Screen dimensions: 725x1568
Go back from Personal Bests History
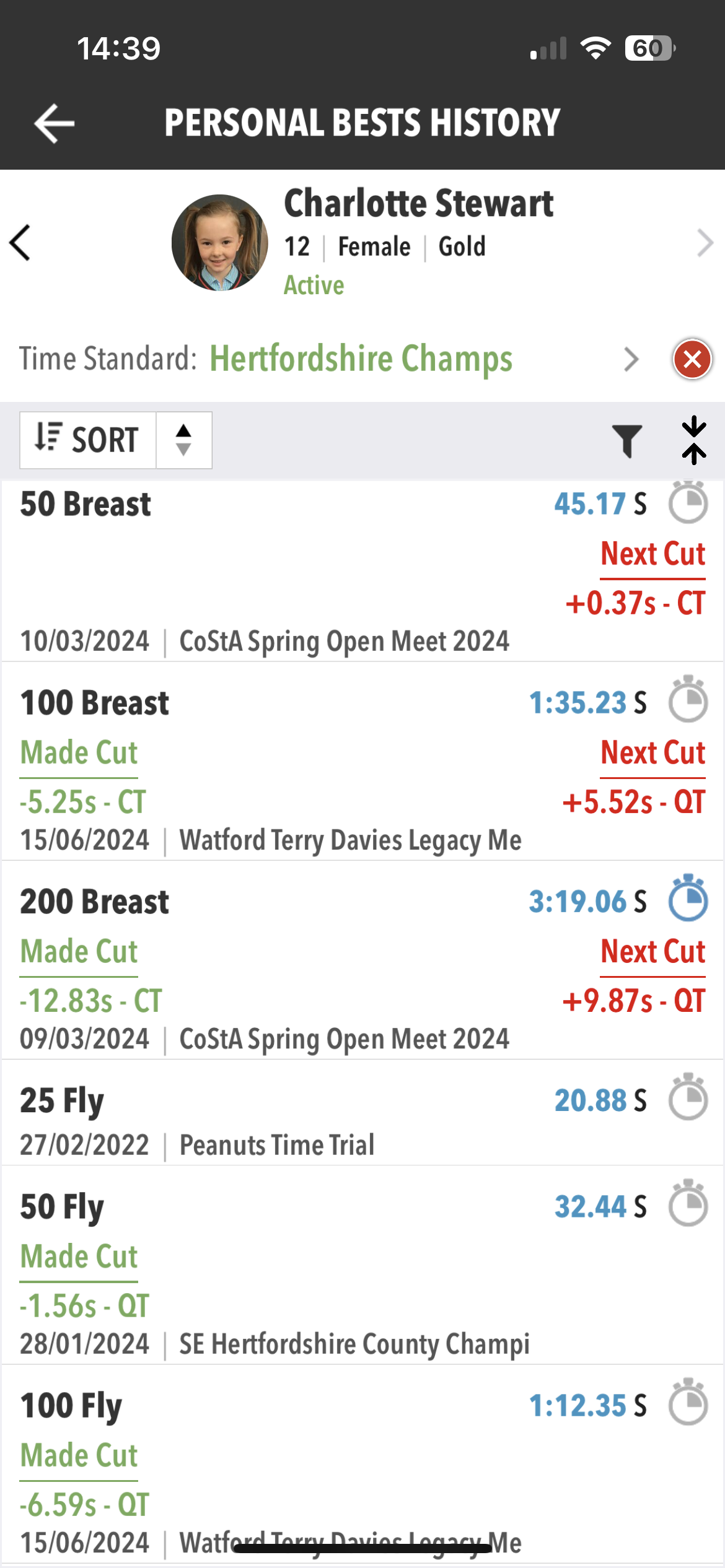coord(55,123)
